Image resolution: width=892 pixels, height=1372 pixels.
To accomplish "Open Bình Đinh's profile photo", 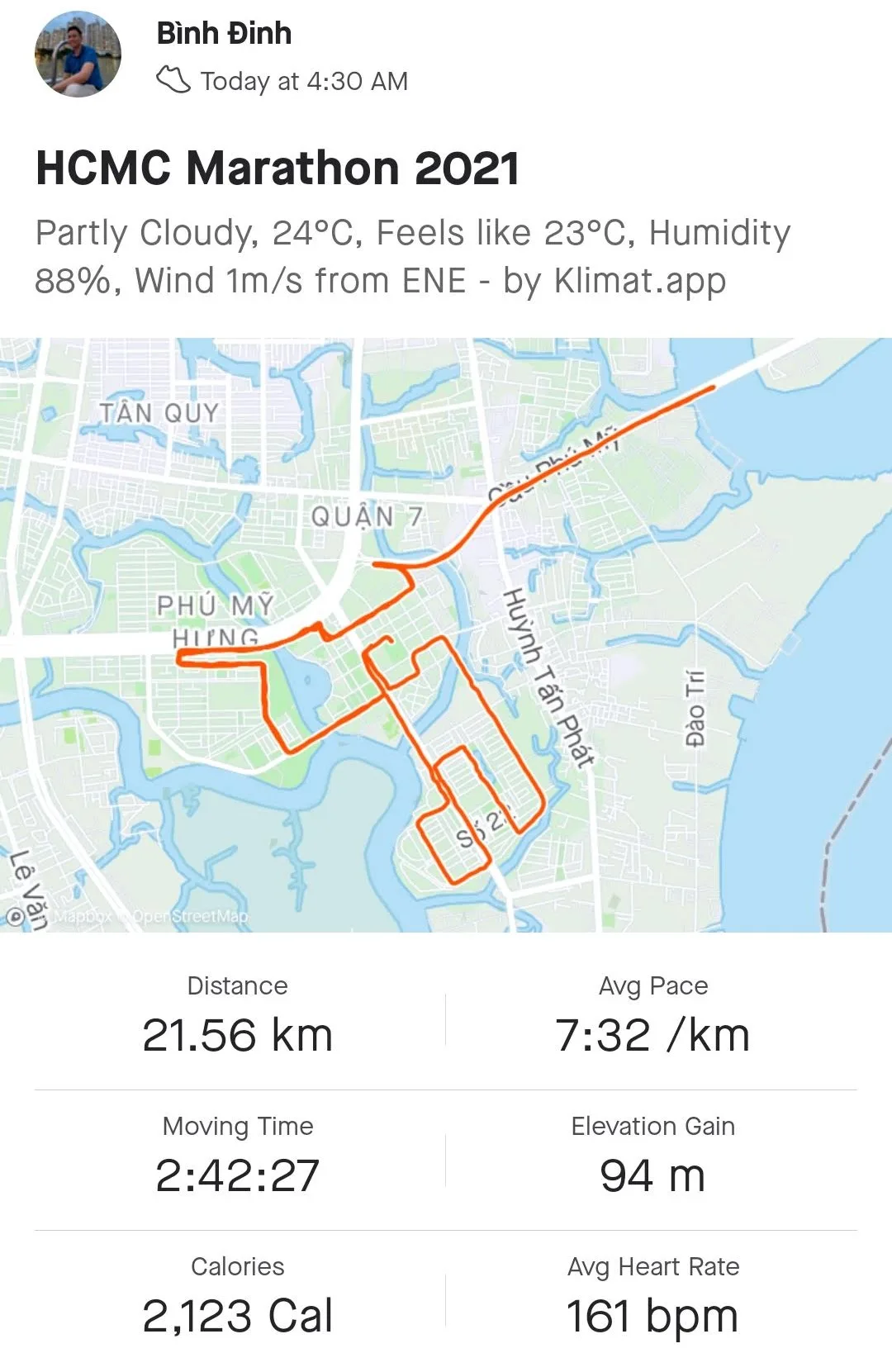I will [x=78, y=55].
